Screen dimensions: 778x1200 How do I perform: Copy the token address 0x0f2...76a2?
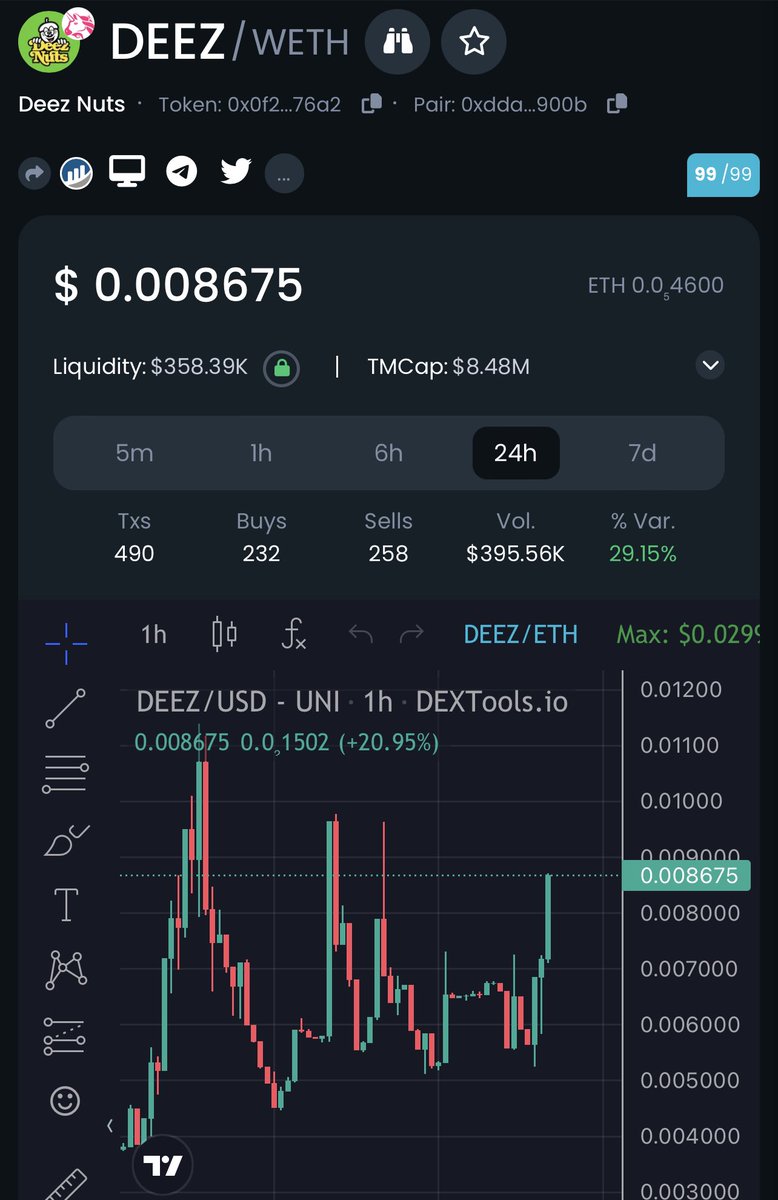pyautogui.click(x=372, y=103)
